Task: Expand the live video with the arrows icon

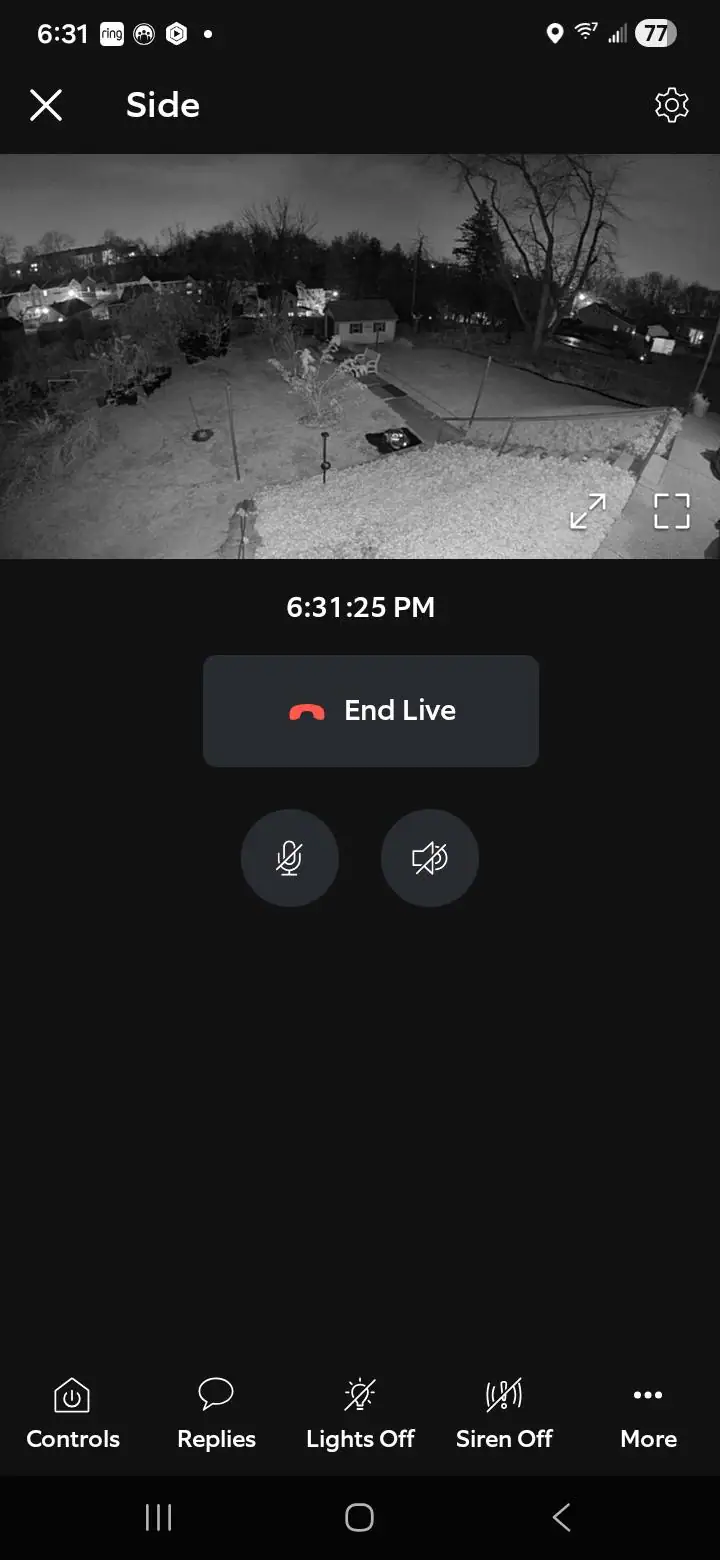Action: point(588,511)
